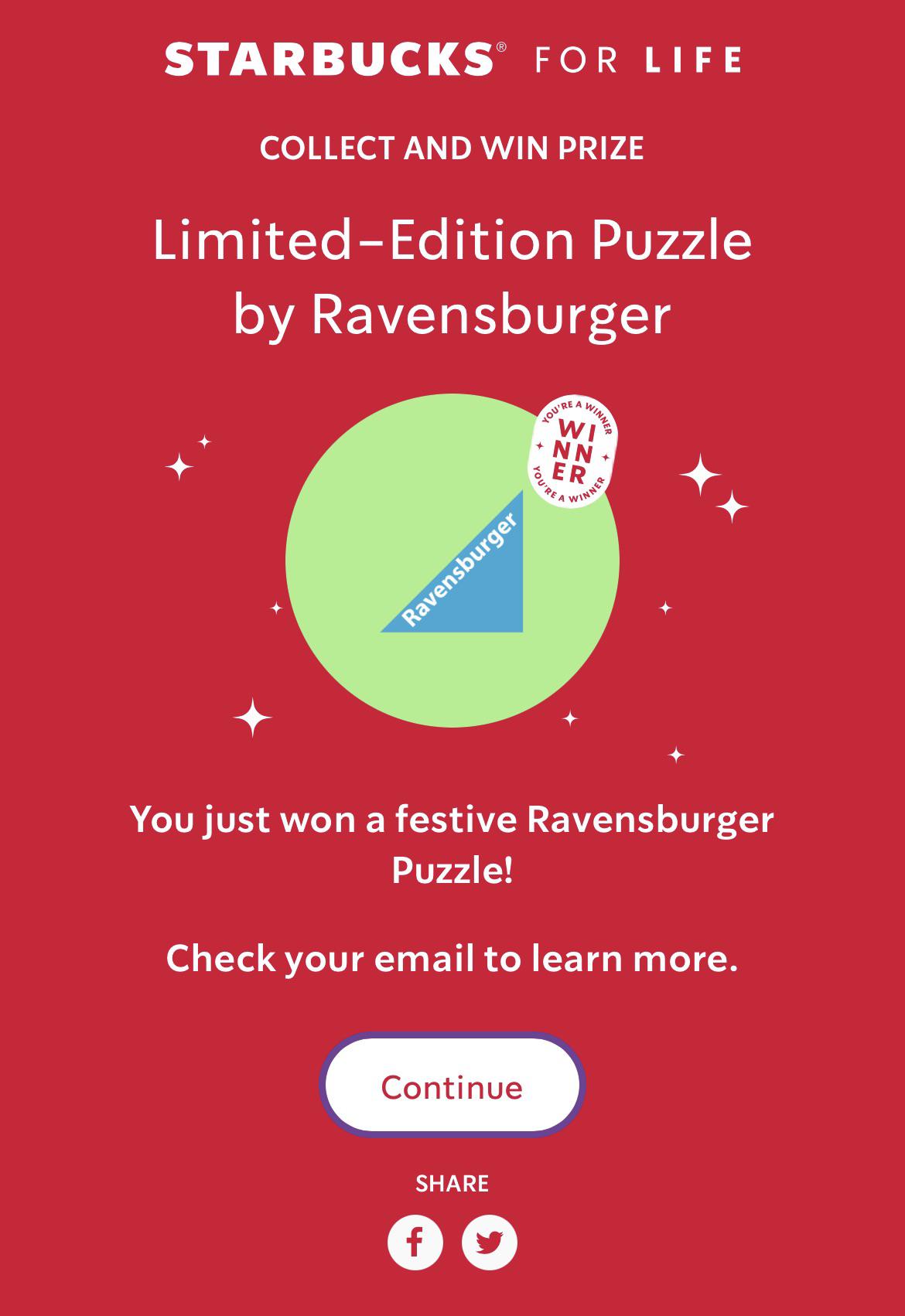Open Facebook sharing via the circular icon
The height and width of the screenshot is (1316, 905).
[x=415, y=1243]
